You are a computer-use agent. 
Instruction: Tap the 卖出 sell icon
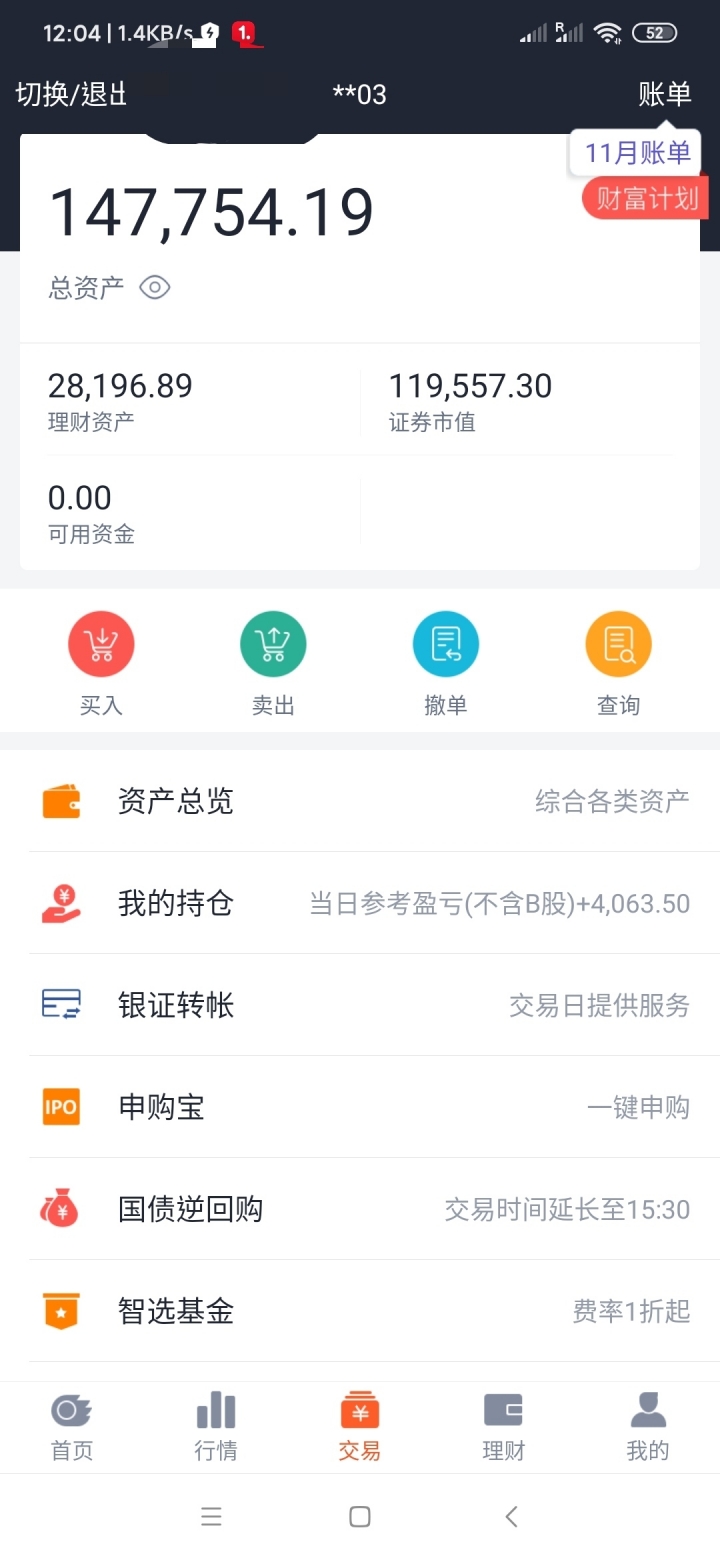point(273,644)
